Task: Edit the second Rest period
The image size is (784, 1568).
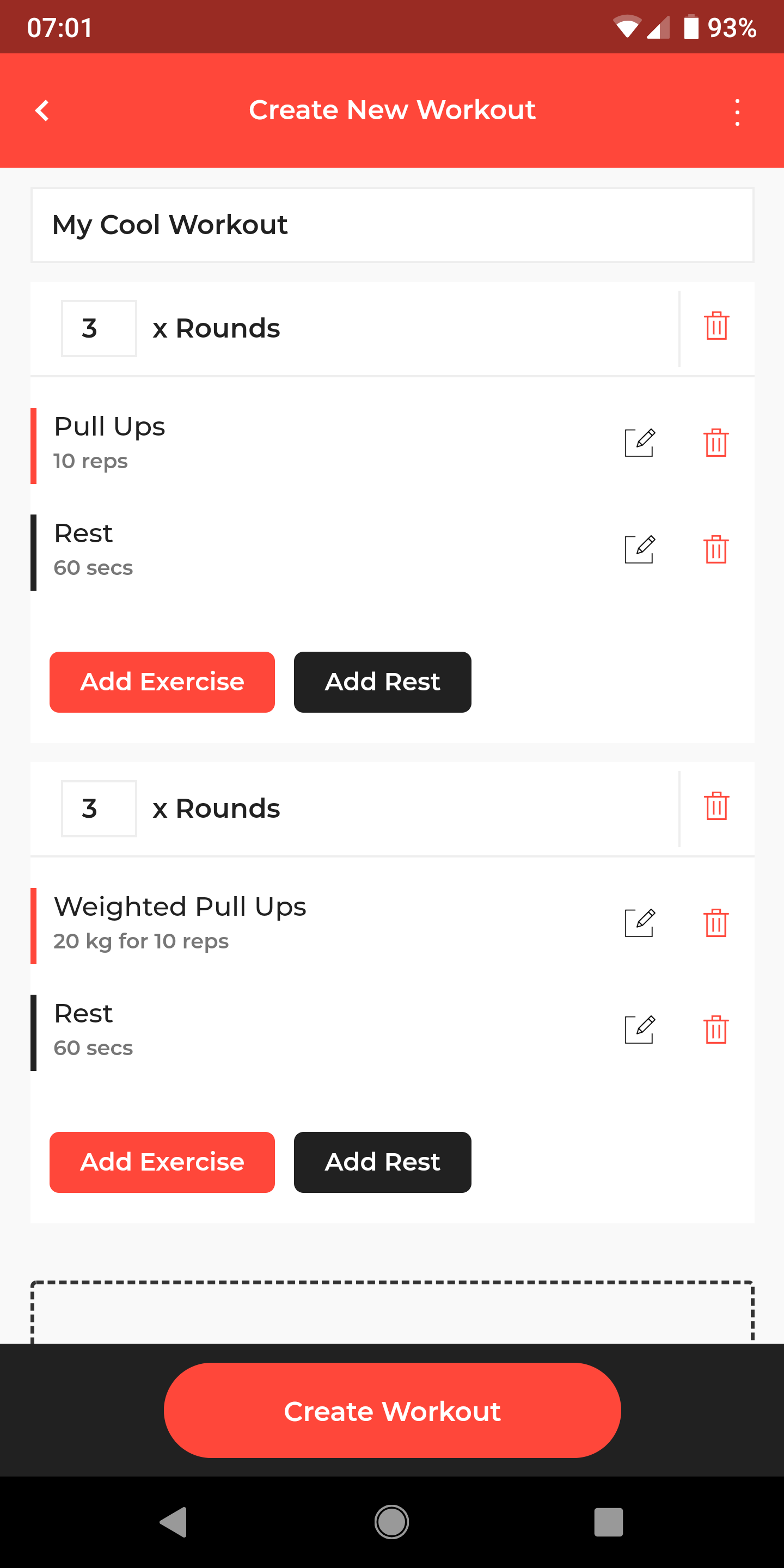Action: (640, 1030)
